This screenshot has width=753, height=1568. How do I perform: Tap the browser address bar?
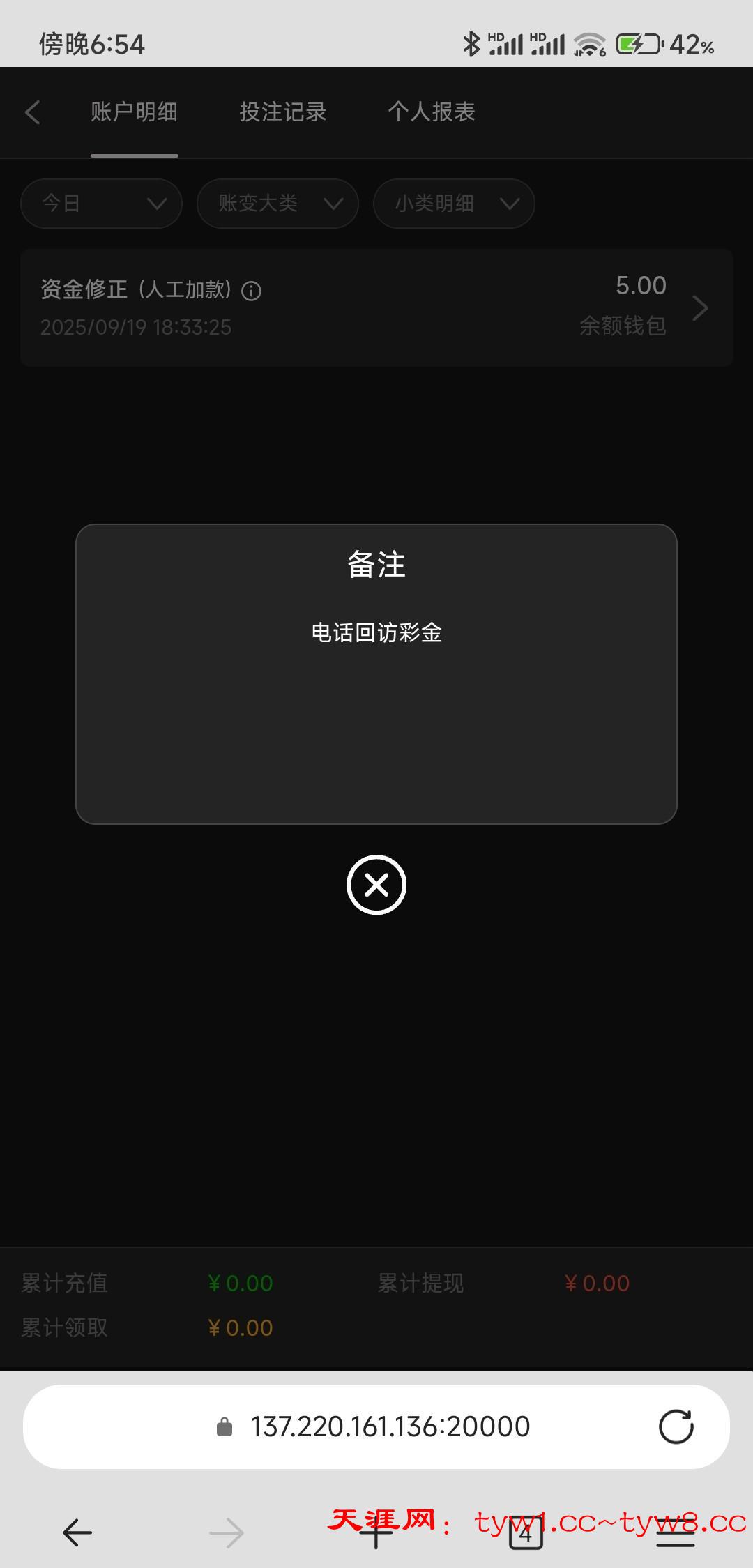[x=390, y=1426]
